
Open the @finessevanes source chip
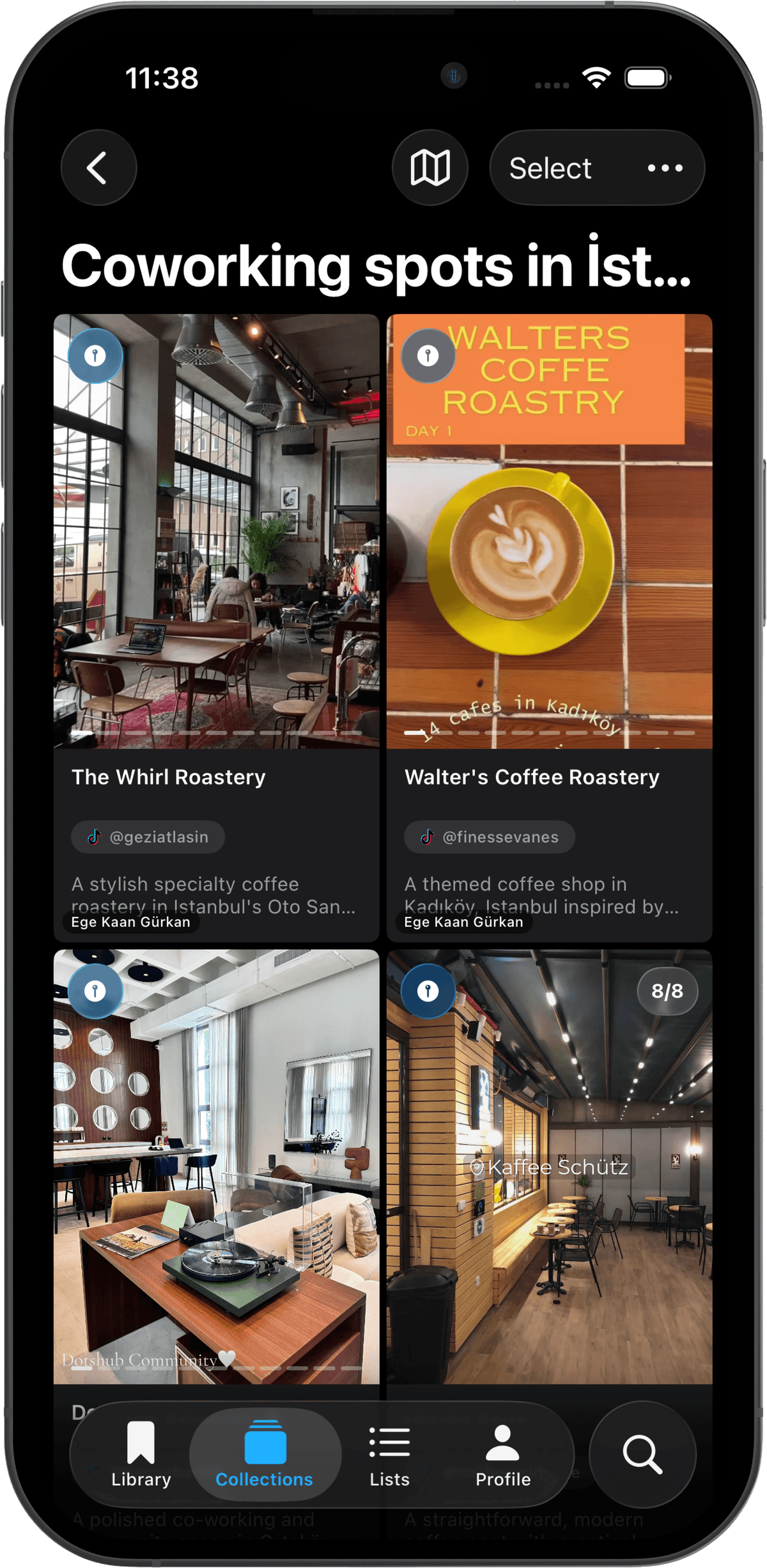pos(490,837)
